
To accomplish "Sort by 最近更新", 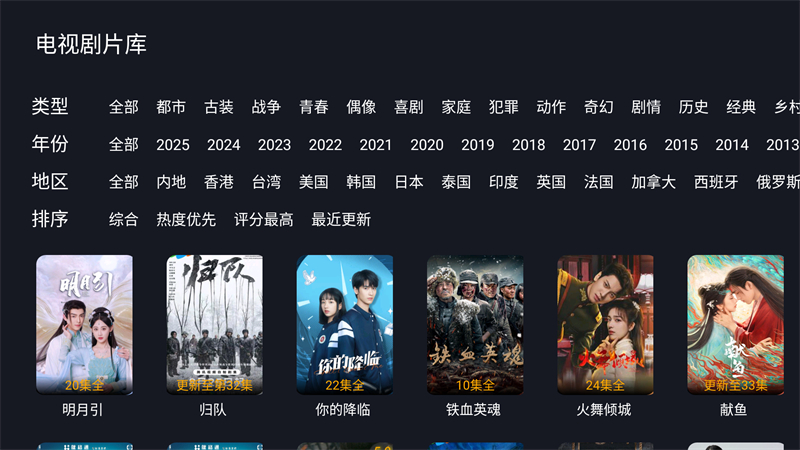I will pyautogui.click(x=341, y=219).
